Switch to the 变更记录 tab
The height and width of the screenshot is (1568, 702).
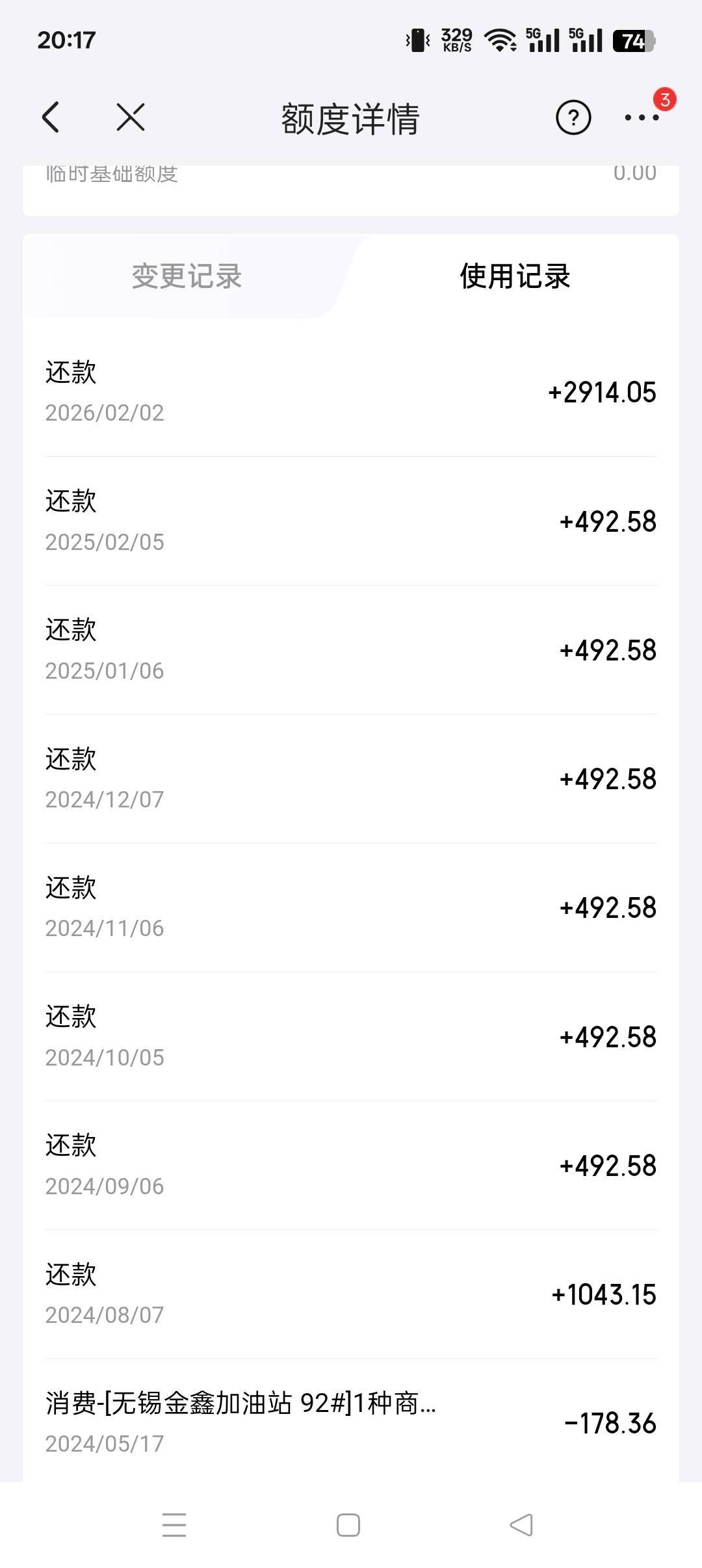187,276
